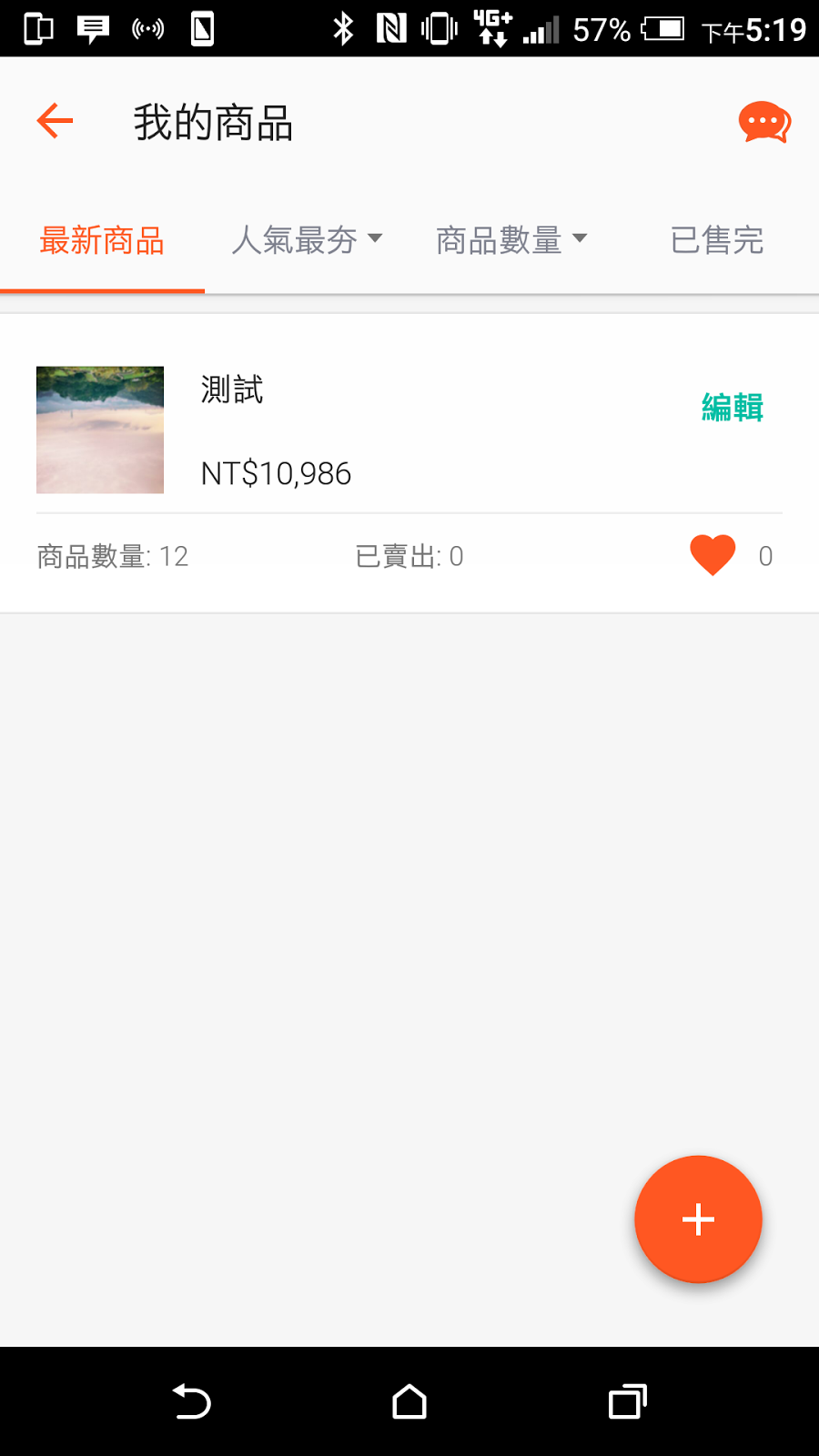This screenshot has height=1456, width=819.
Task: Open the recent apps overview
Action: coord(627,1401)
